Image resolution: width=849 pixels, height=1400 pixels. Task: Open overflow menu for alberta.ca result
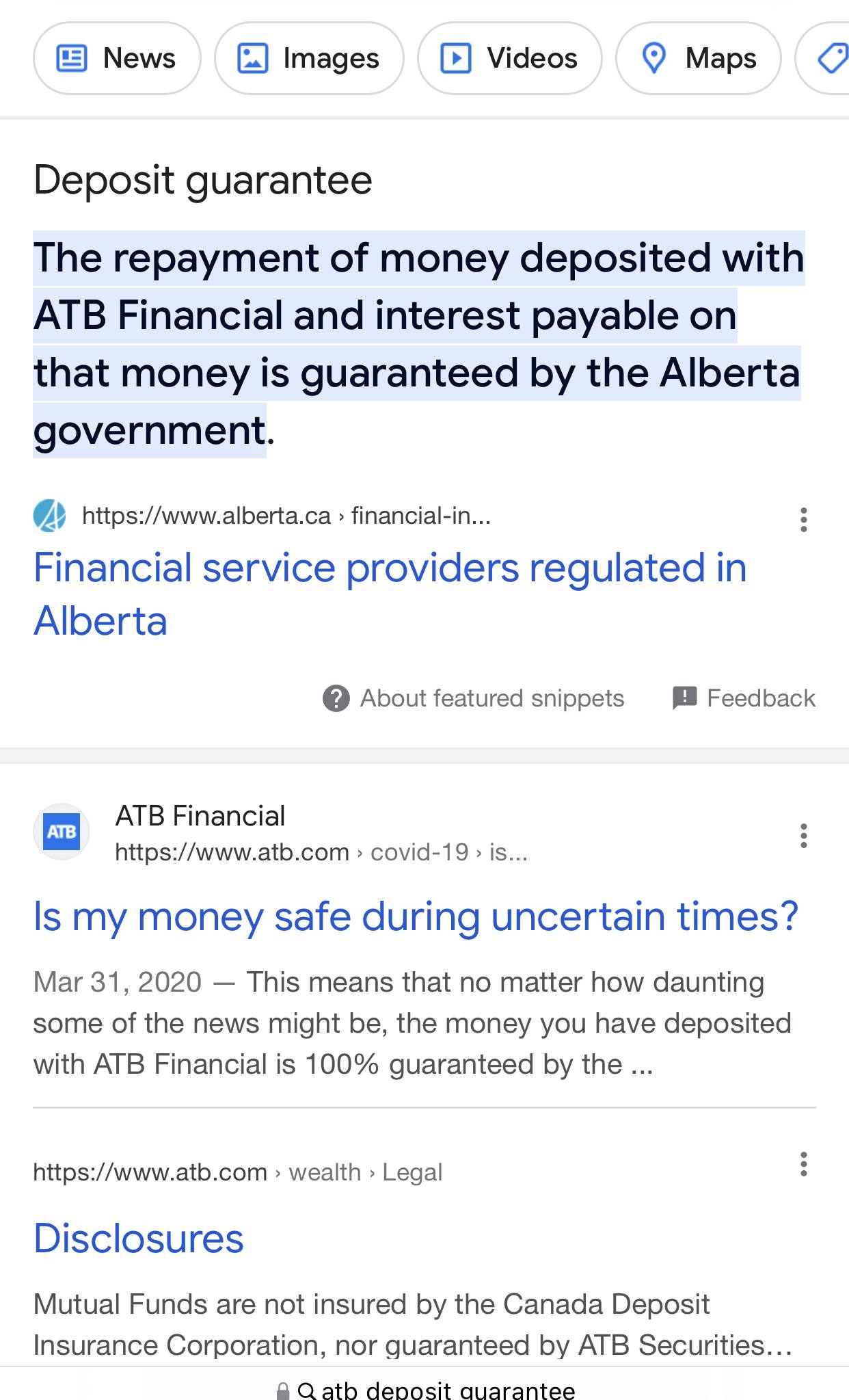[804, 520]
